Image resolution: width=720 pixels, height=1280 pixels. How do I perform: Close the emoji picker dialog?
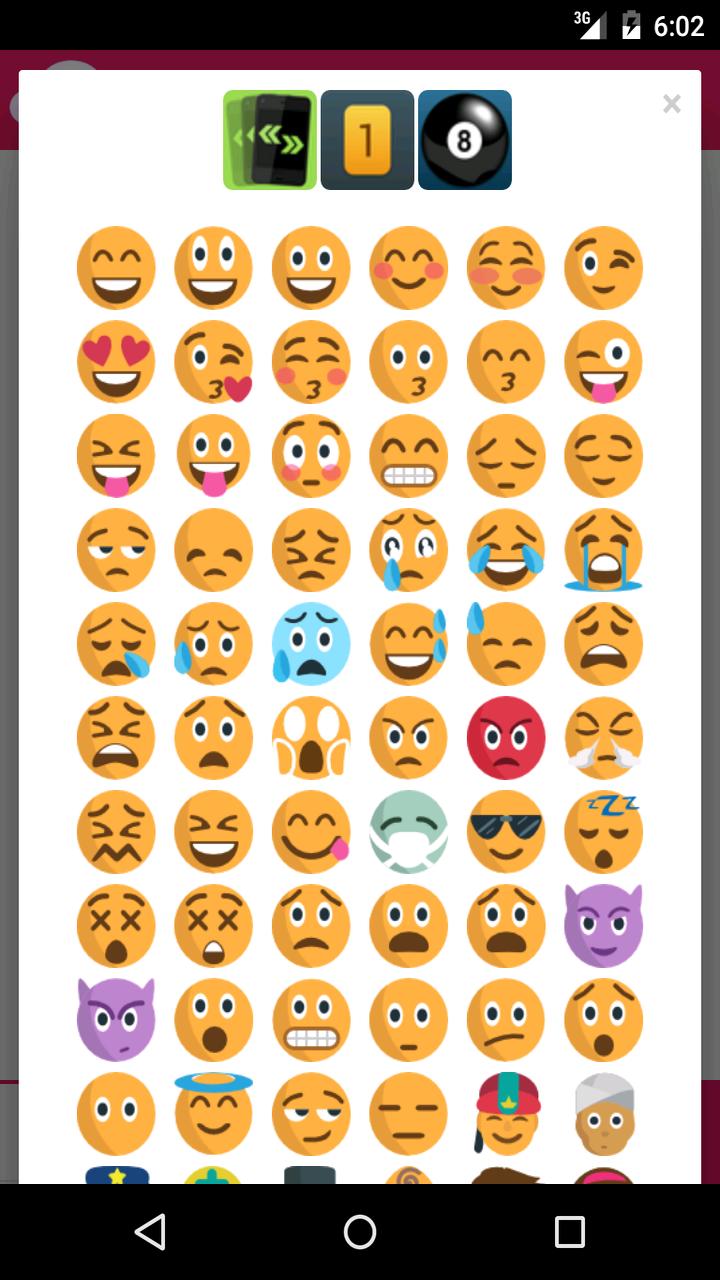[x=671, y=104]
